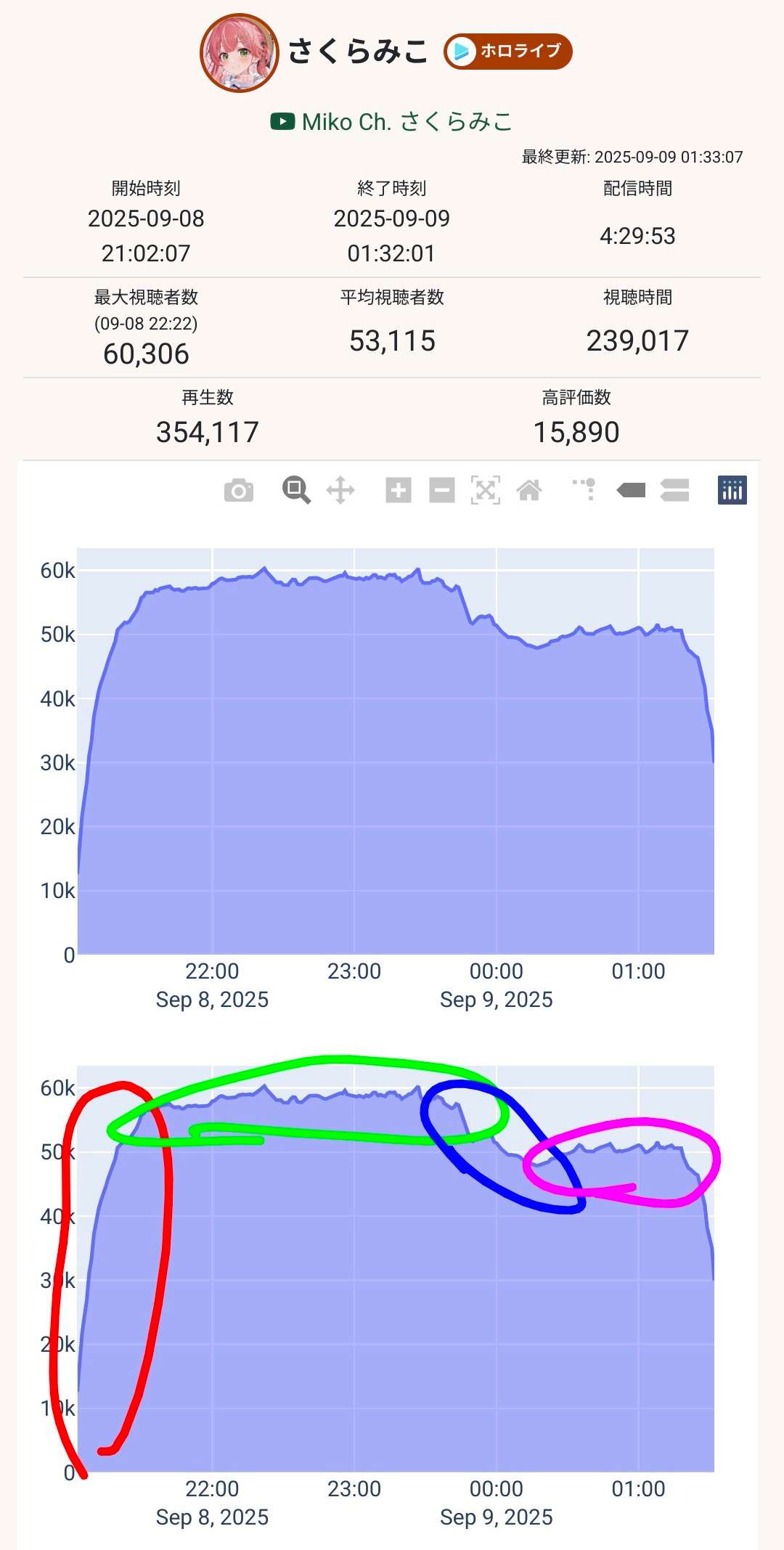Screen dimensions: 784x1550
Task: Zoom in with the plus button
Action: (x=399, y=491)
